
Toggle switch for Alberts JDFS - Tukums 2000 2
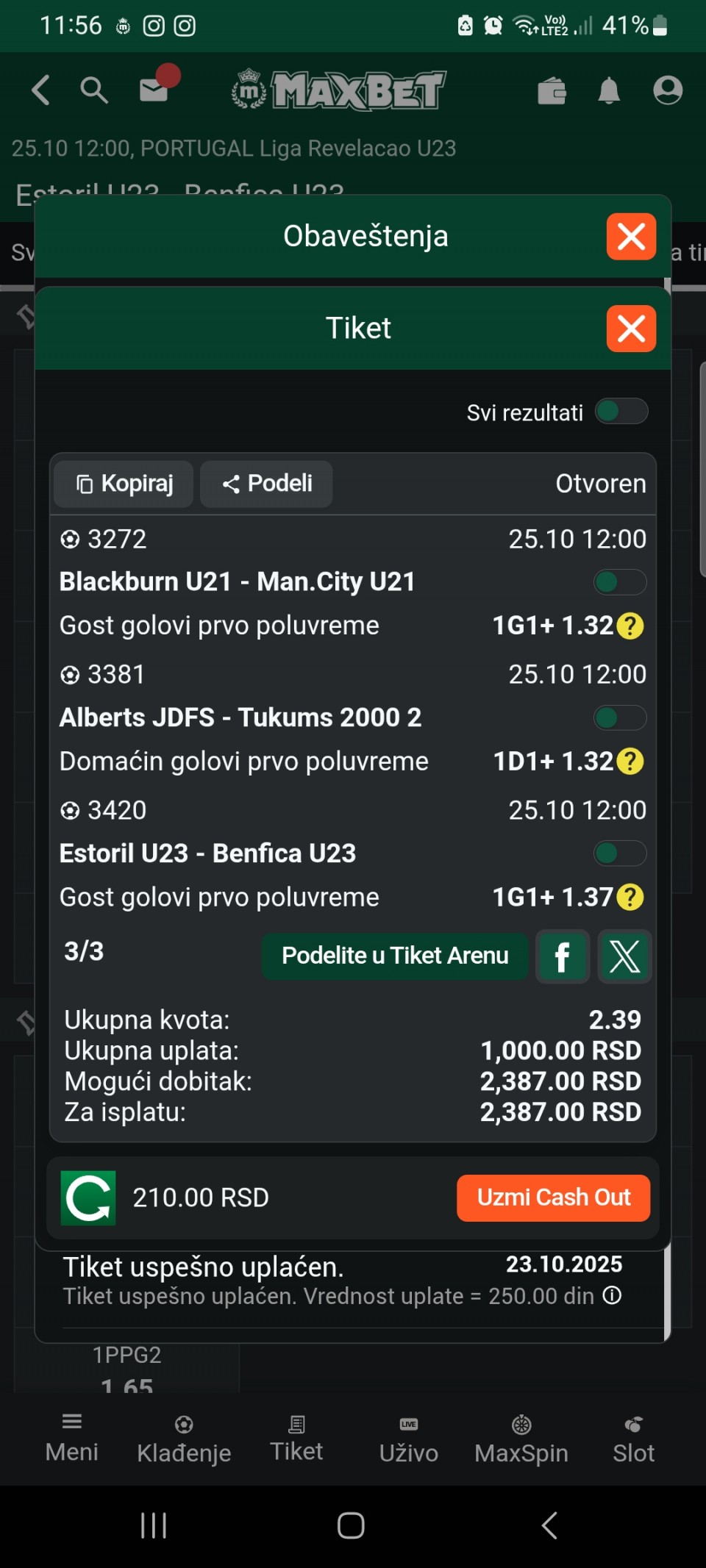[x=619, y=717]
